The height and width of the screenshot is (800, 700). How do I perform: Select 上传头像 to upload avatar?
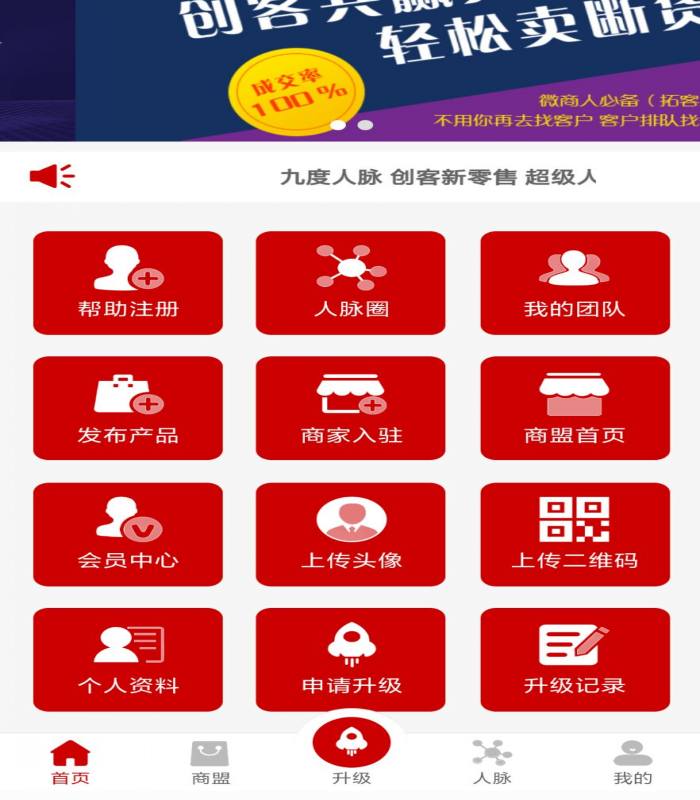[x=351, y=534]
